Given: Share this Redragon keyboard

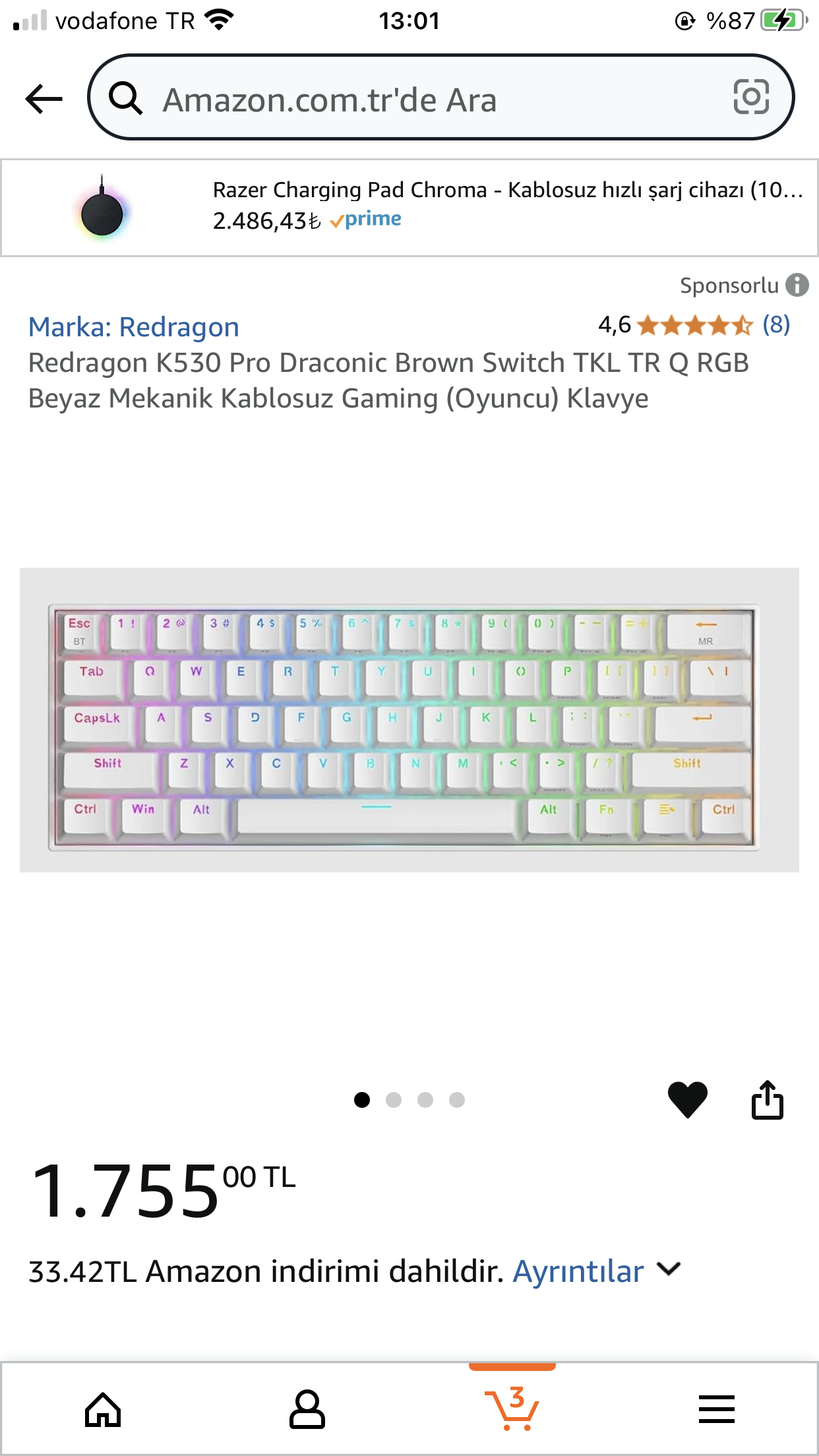Looking at the screenshot, I should [768, 1100].
